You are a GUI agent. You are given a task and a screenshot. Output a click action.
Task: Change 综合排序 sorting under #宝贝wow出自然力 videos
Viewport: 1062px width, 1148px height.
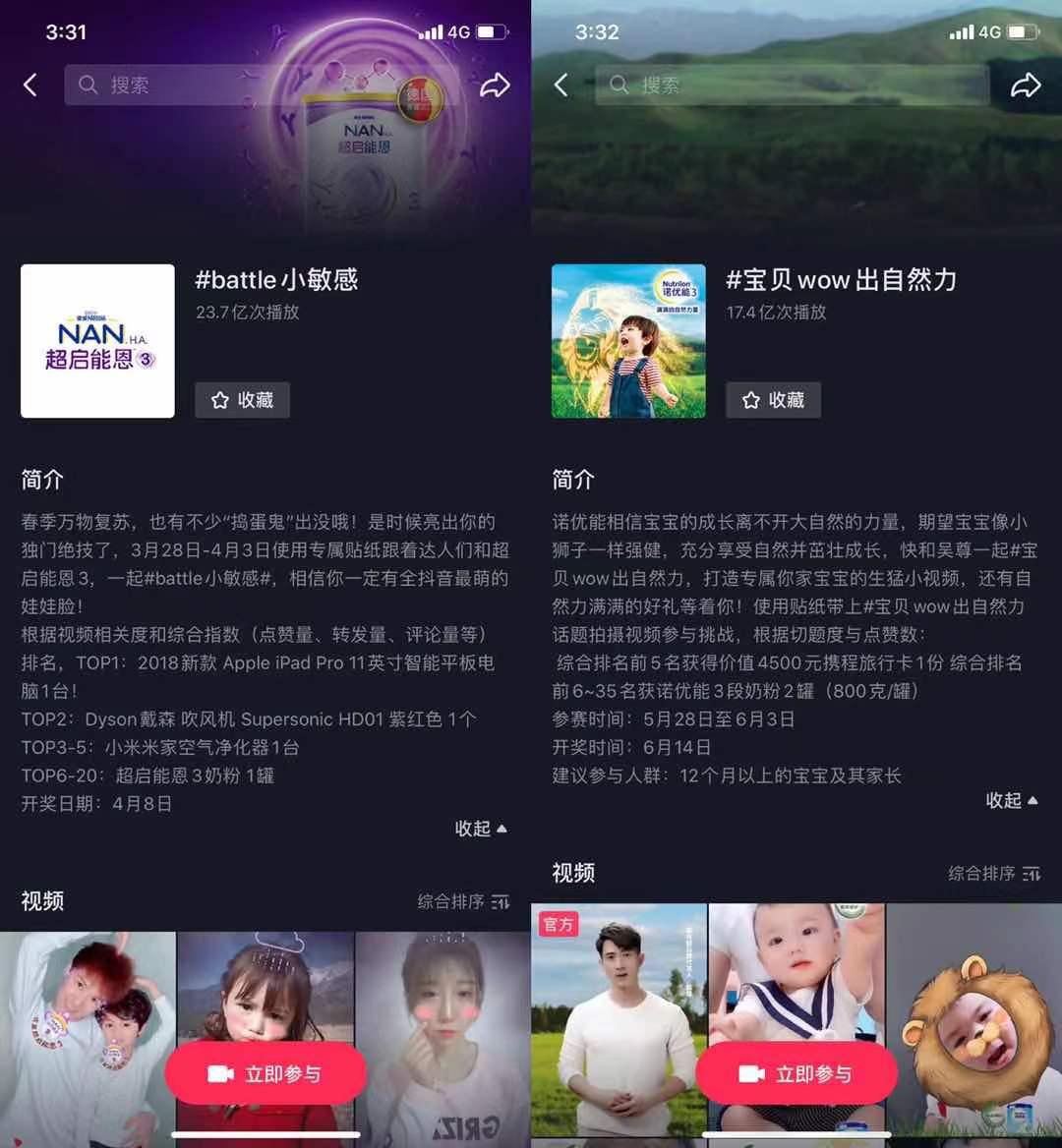click(x=994, y=873)
